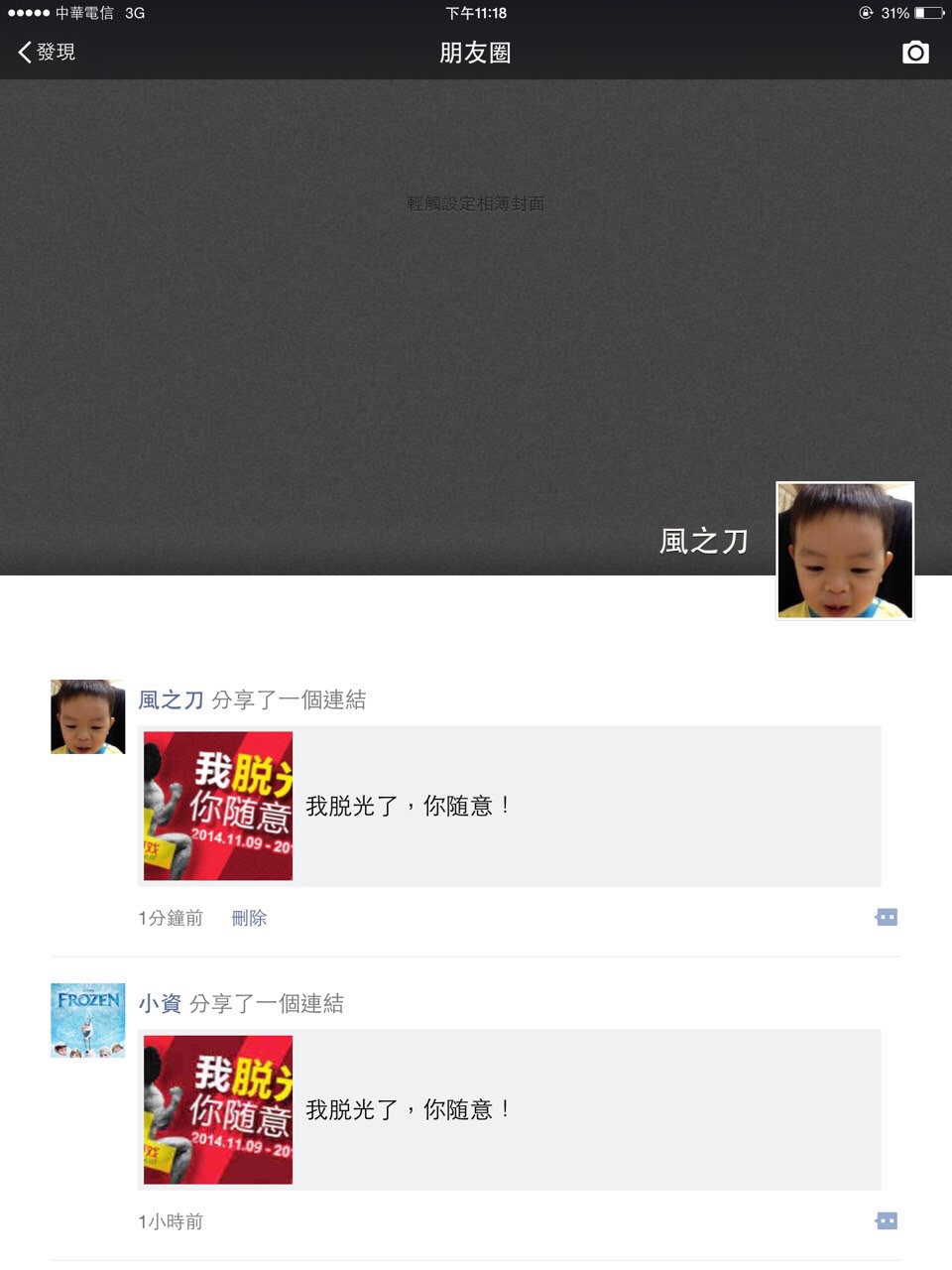952x1270 pixels.
Task: Tap the 小資 name link
Action: tap(160, 1004)
